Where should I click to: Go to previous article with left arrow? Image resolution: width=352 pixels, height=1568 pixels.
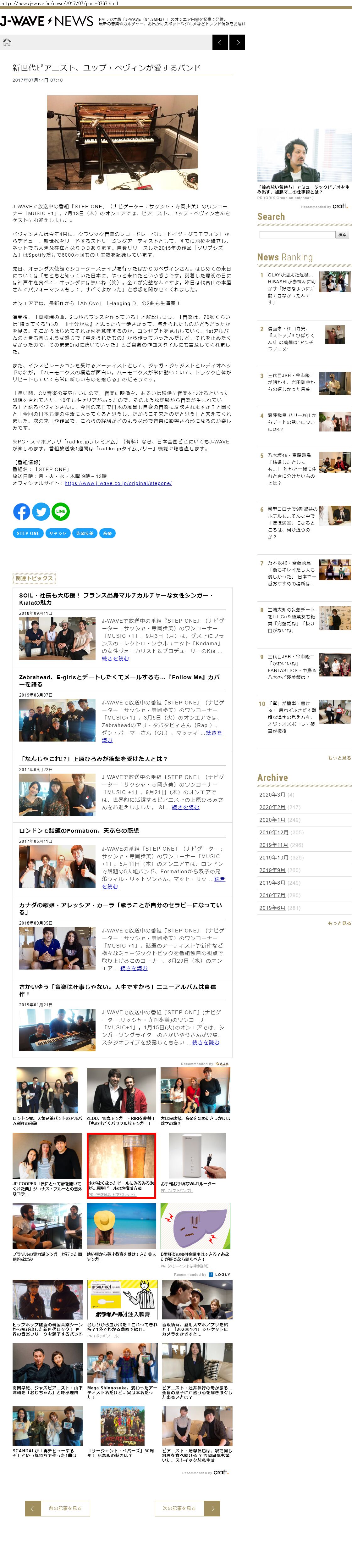(x=220, y=42)
